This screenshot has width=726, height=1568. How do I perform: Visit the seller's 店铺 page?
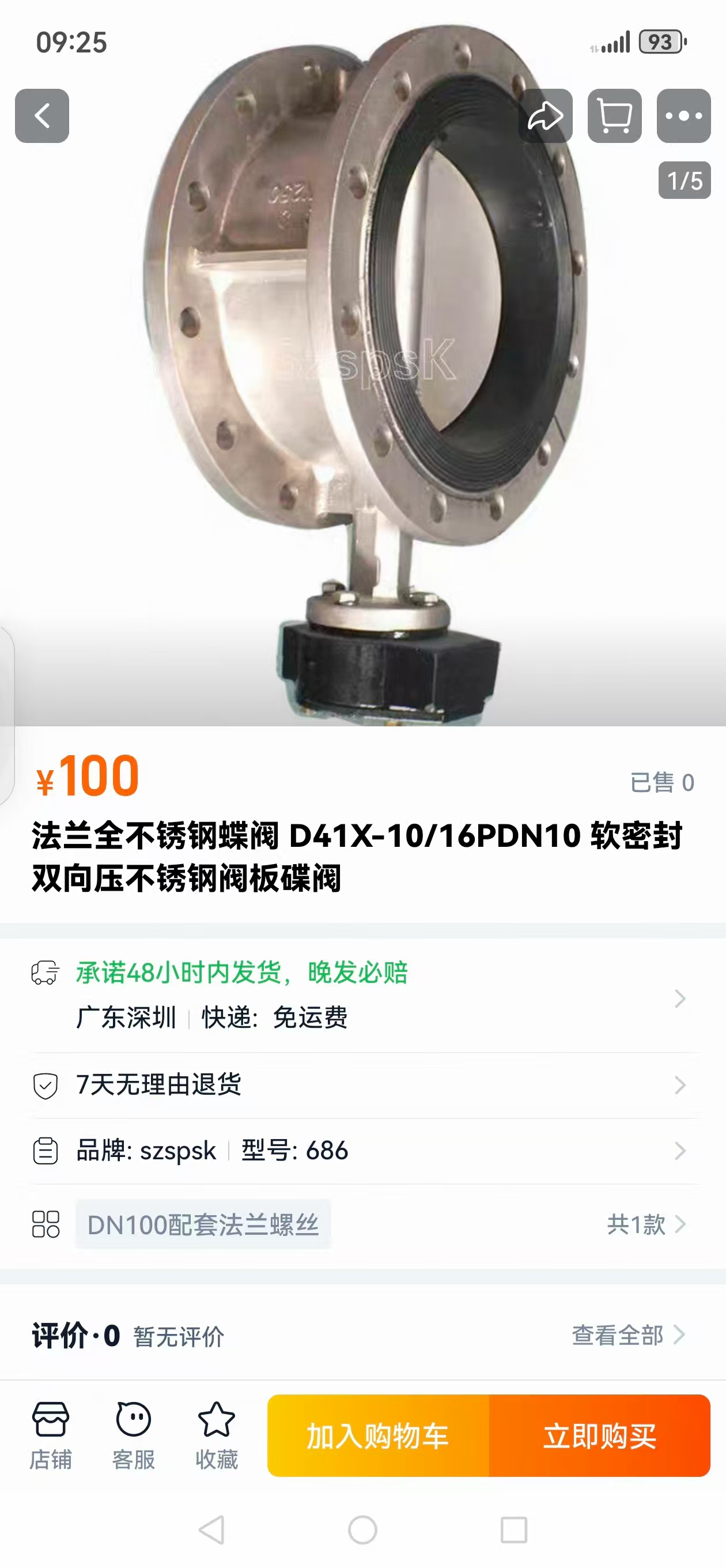(x=51, y=1435)
